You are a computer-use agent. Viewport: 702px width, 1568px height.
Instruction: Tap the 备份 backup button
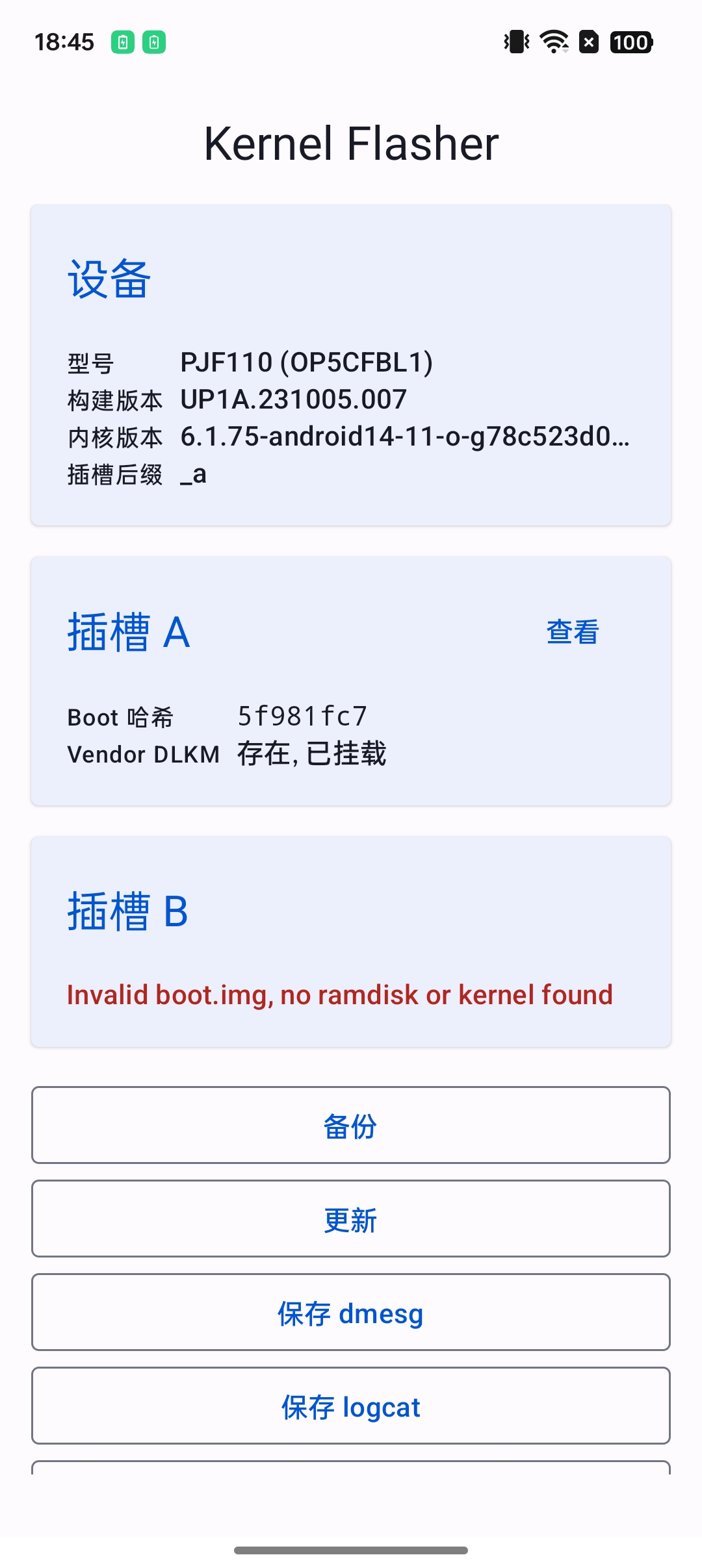350,1125
